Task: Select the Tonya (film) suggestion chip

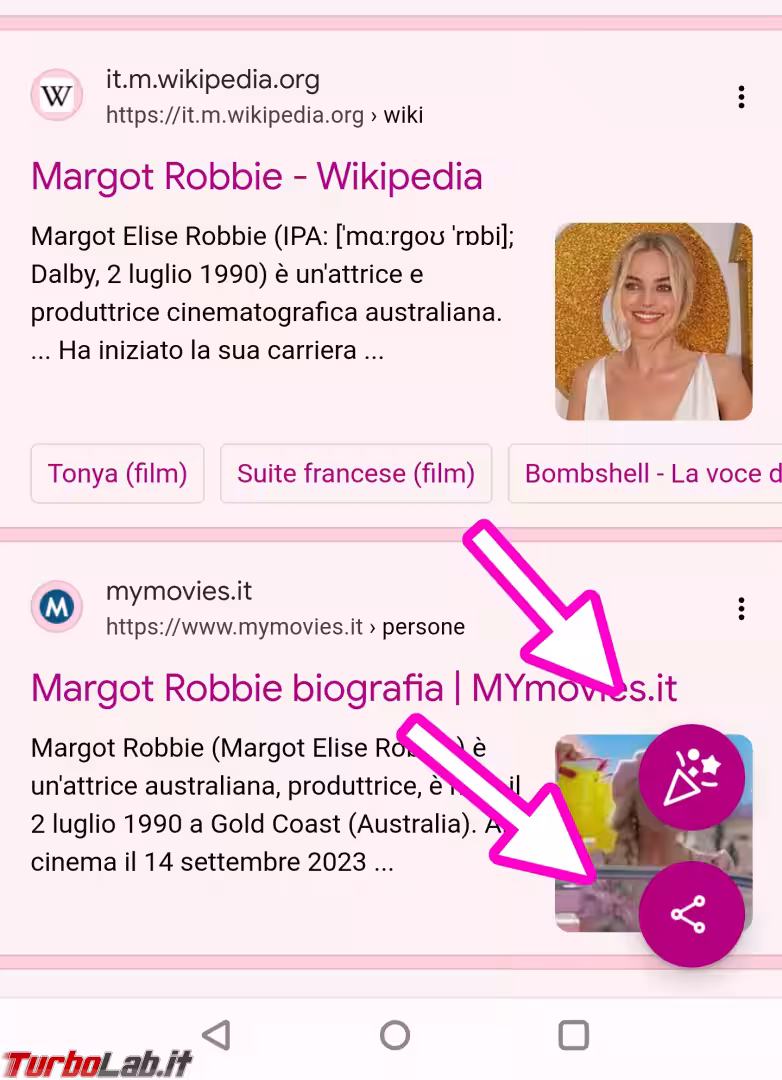Action: click(x=117, y=473)
